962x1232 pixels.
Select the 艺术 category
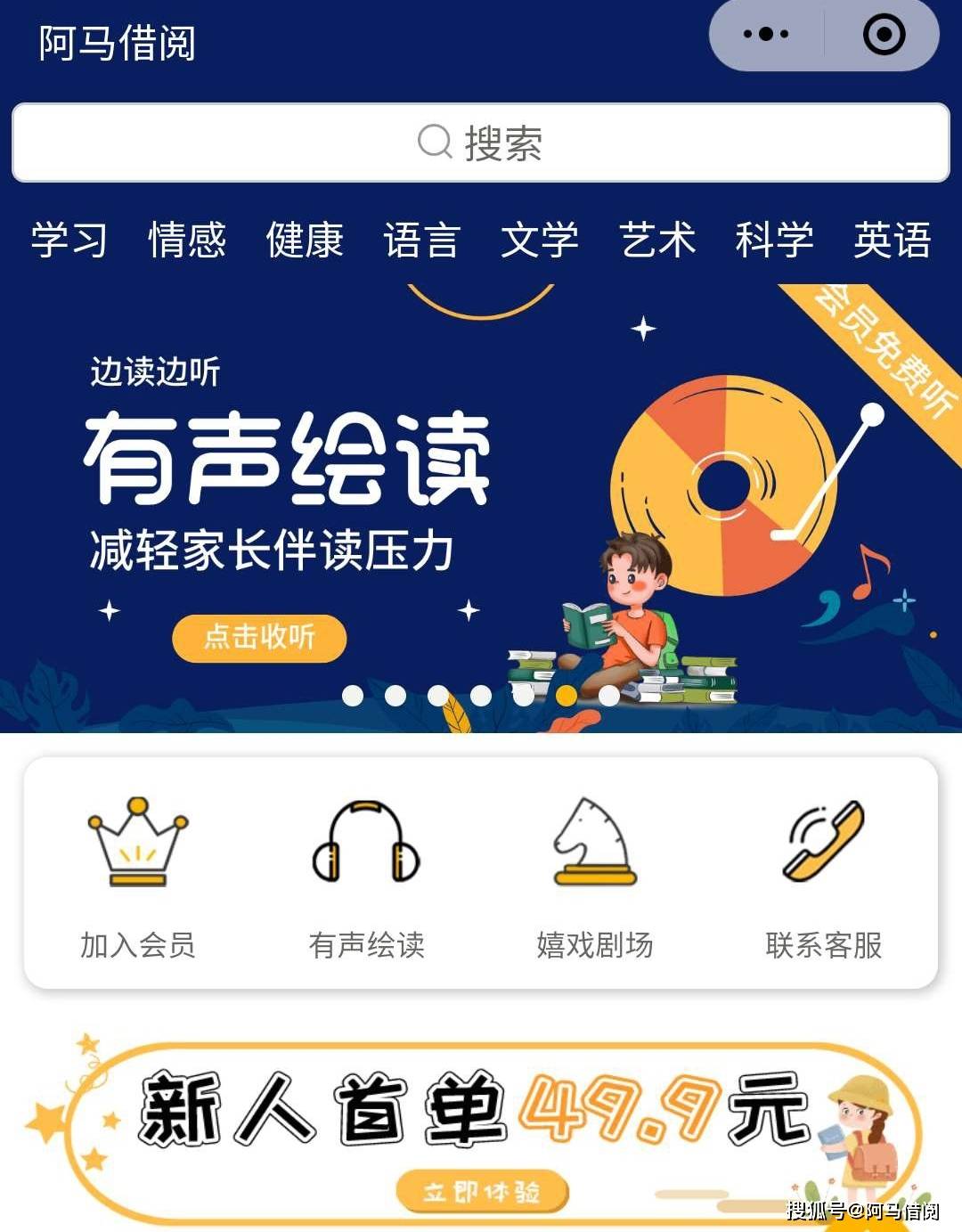coord(657,240)
